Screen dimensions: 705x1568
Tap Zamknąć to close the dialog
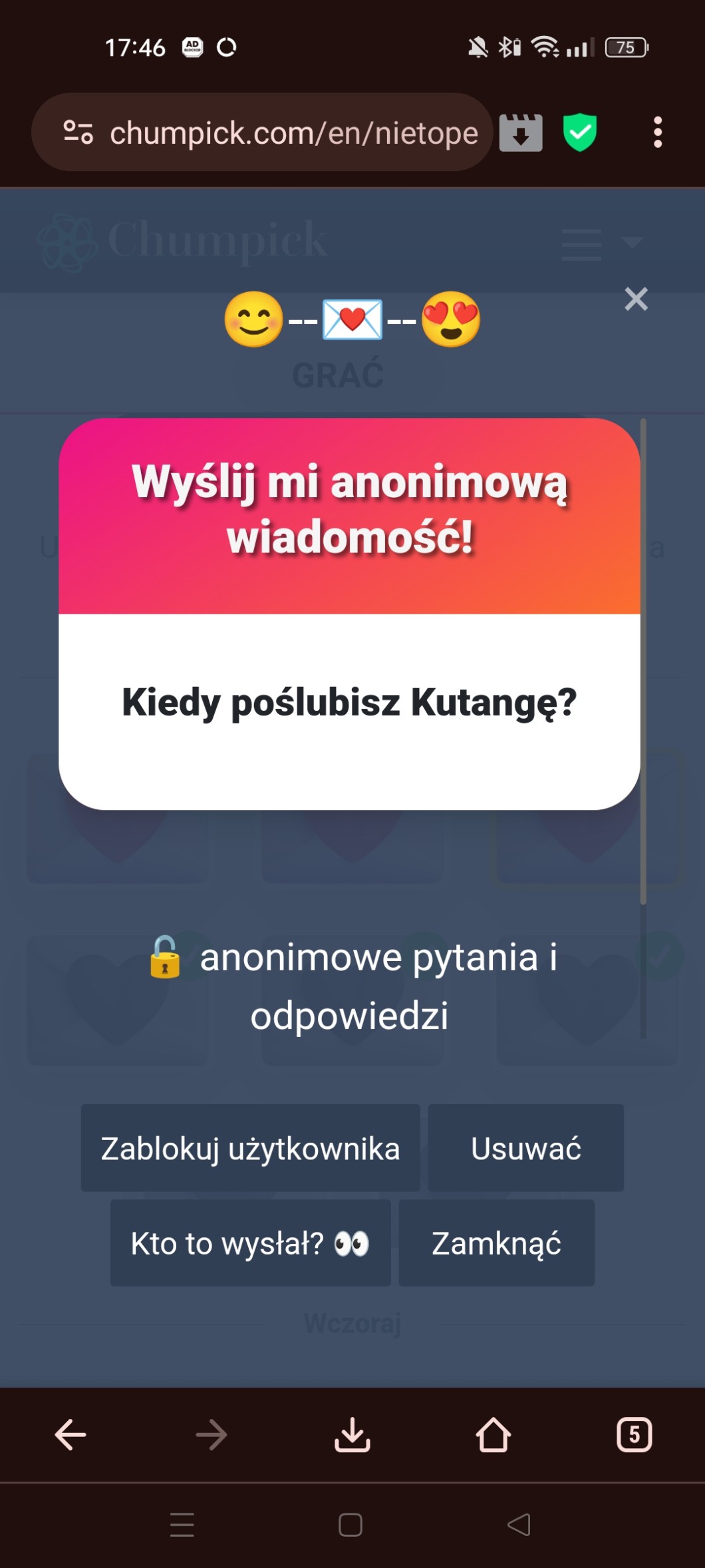pos(496,1243)
